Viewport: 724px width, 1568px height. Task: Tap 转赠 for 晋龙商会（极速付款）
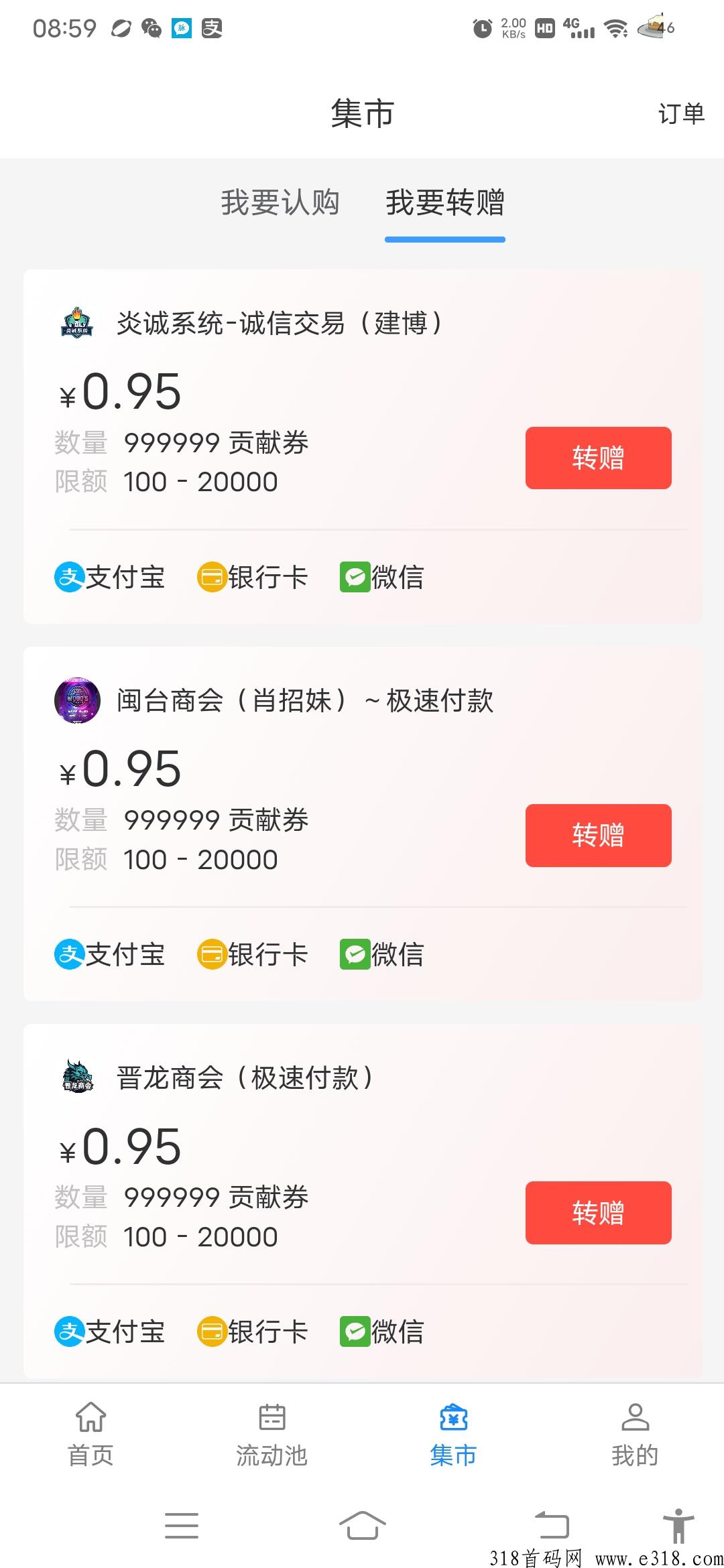coord(598,1213)
